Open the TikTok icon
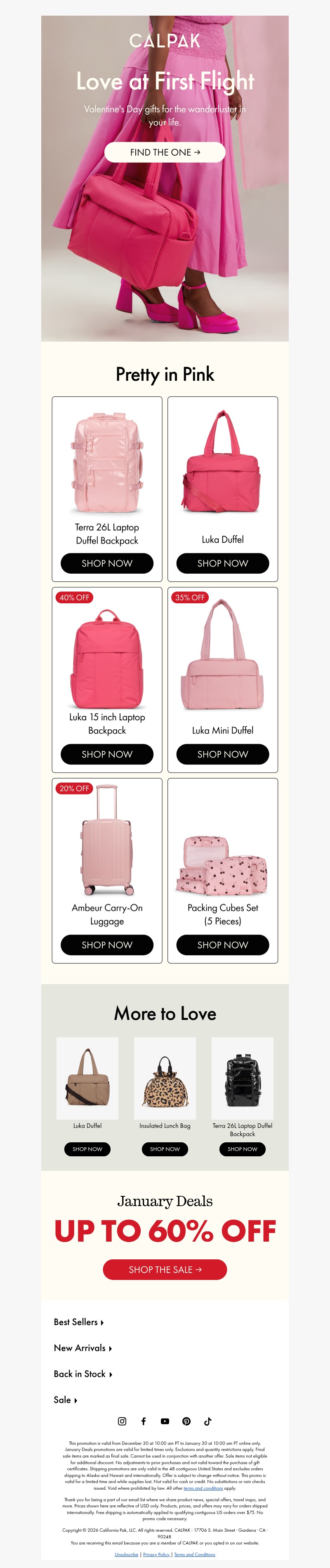This screenshot has width=330, height=1568. point(207,1421)
